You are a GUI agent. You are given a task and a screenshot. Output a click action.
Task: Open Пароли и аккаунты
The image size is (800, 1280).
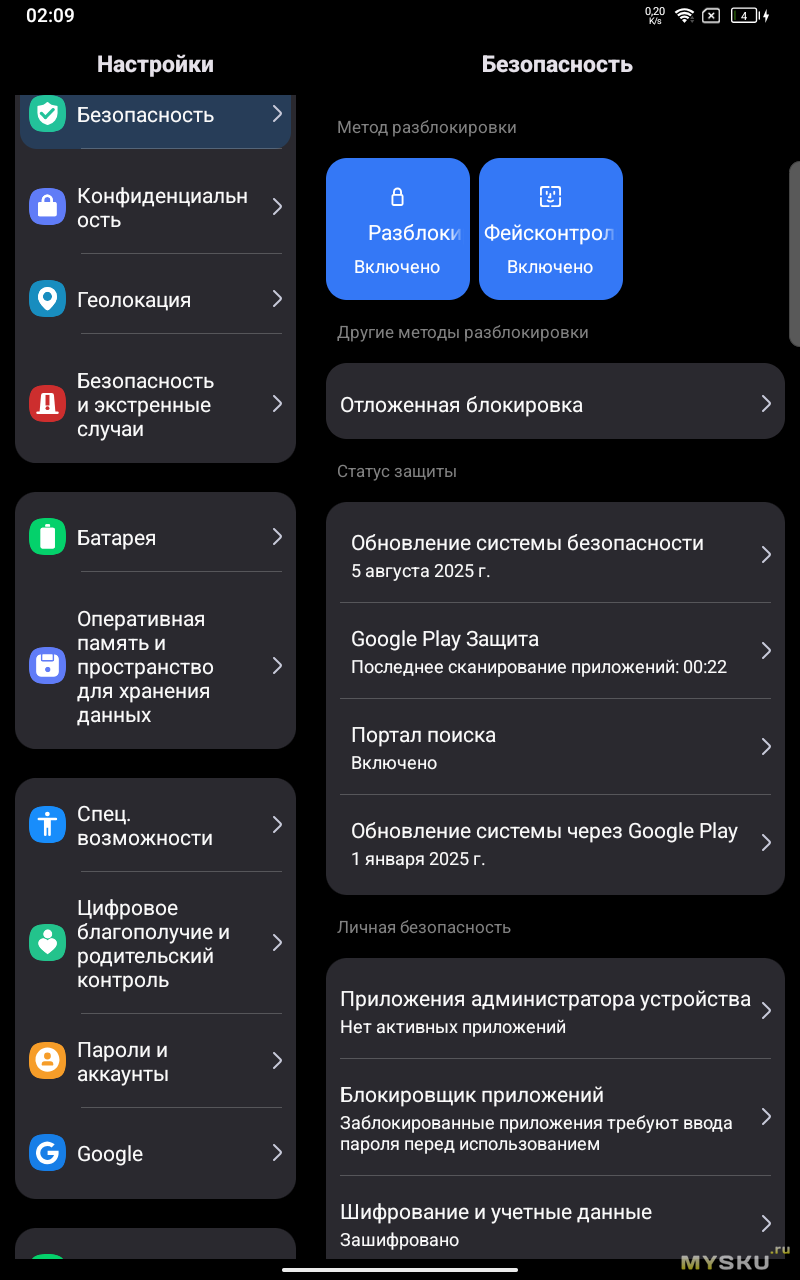click(155, 1062)
